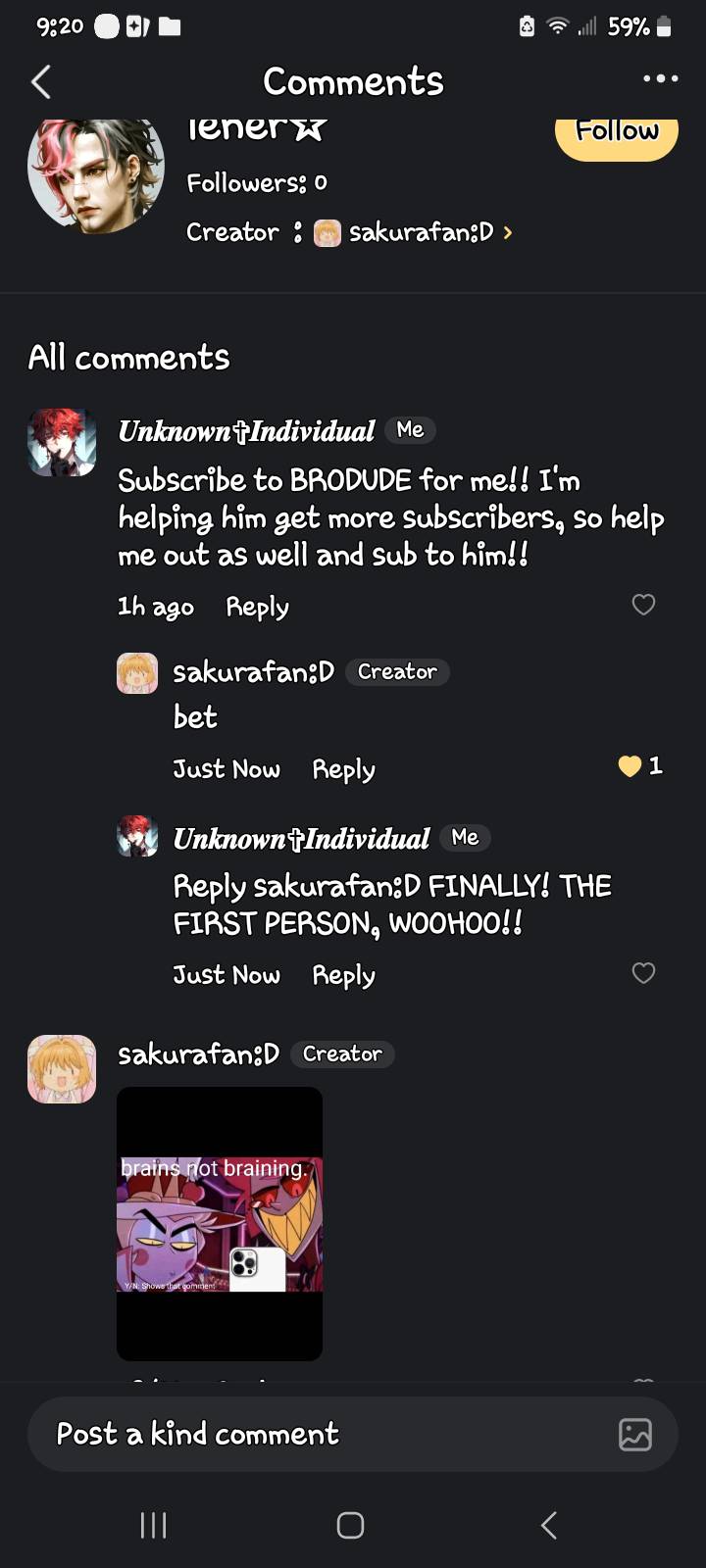Viewport: 706px width, 1568px height.
Task: Open the three-dot overflow menu
Action: click(x=660, y=78)
